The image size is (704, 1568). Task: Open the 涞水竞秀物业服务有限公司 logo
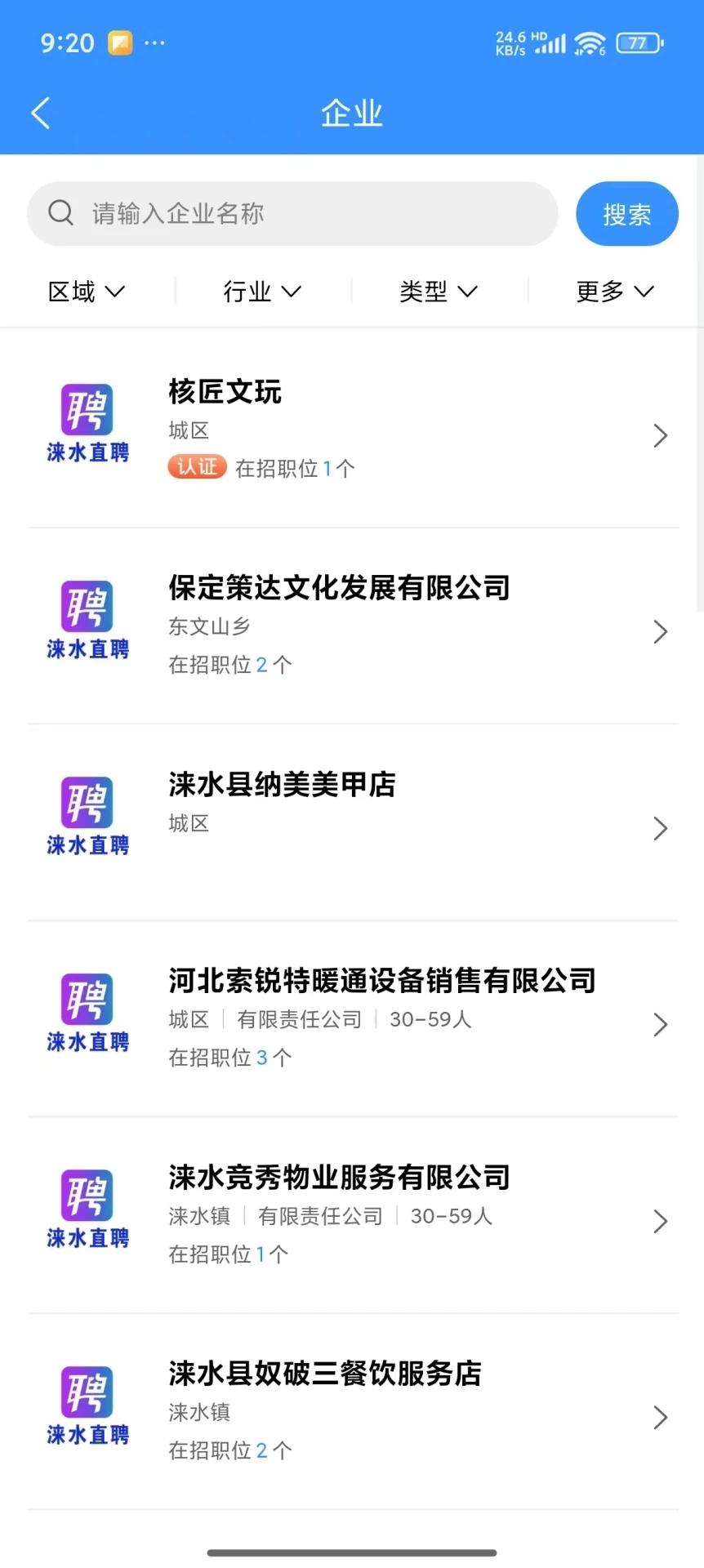[87, 1209]
